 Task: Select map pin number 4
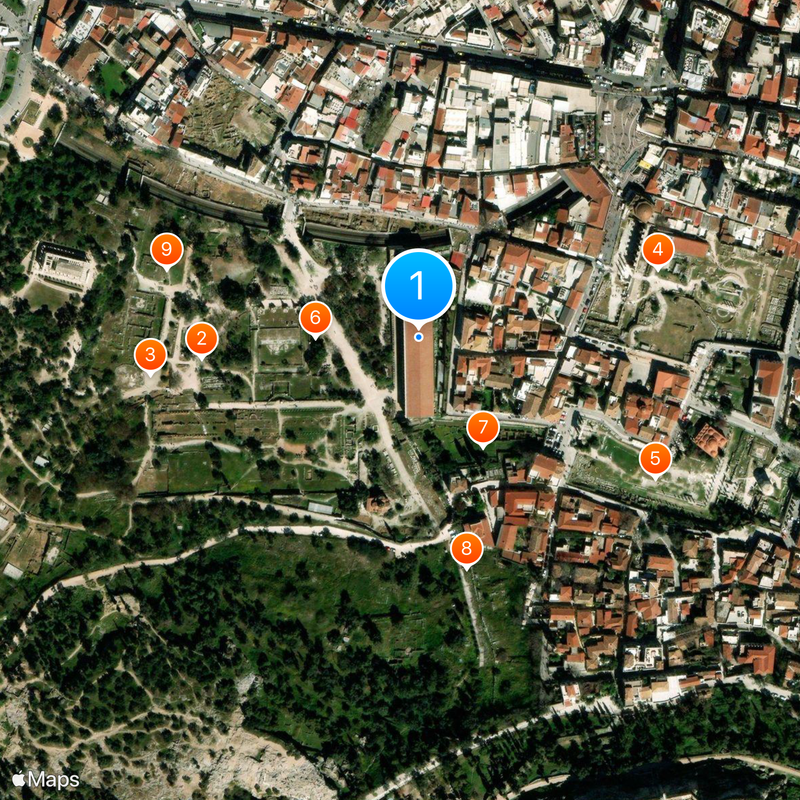(657, 248)
